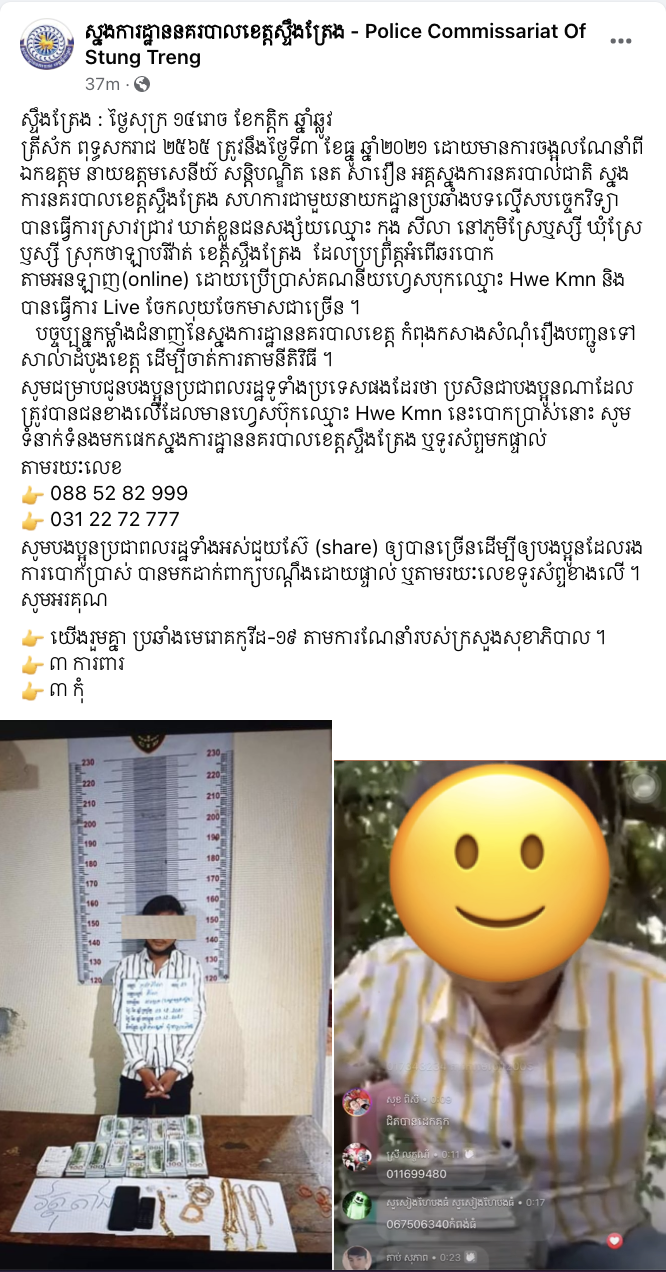
Task: Open the post's three-dot options menu
Action: [621, 42]
